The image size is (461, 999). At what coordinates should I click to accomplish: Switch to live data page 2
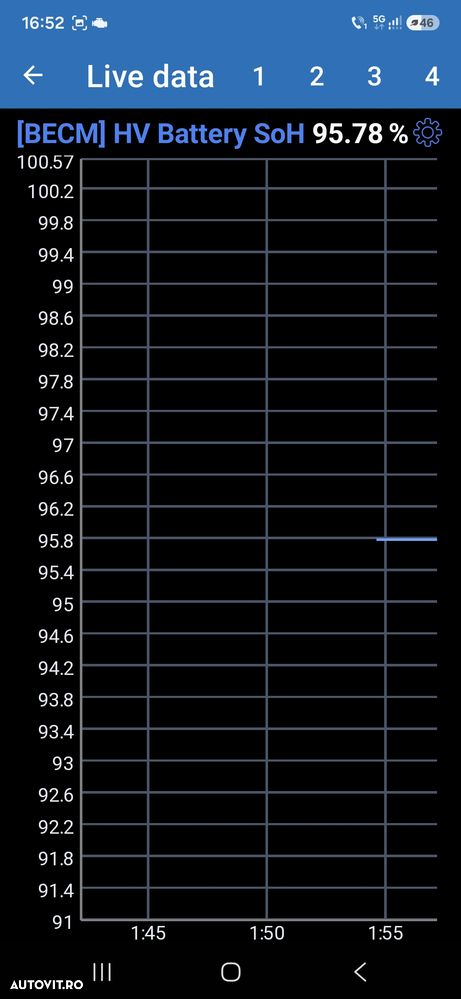(x=316, y=76)
